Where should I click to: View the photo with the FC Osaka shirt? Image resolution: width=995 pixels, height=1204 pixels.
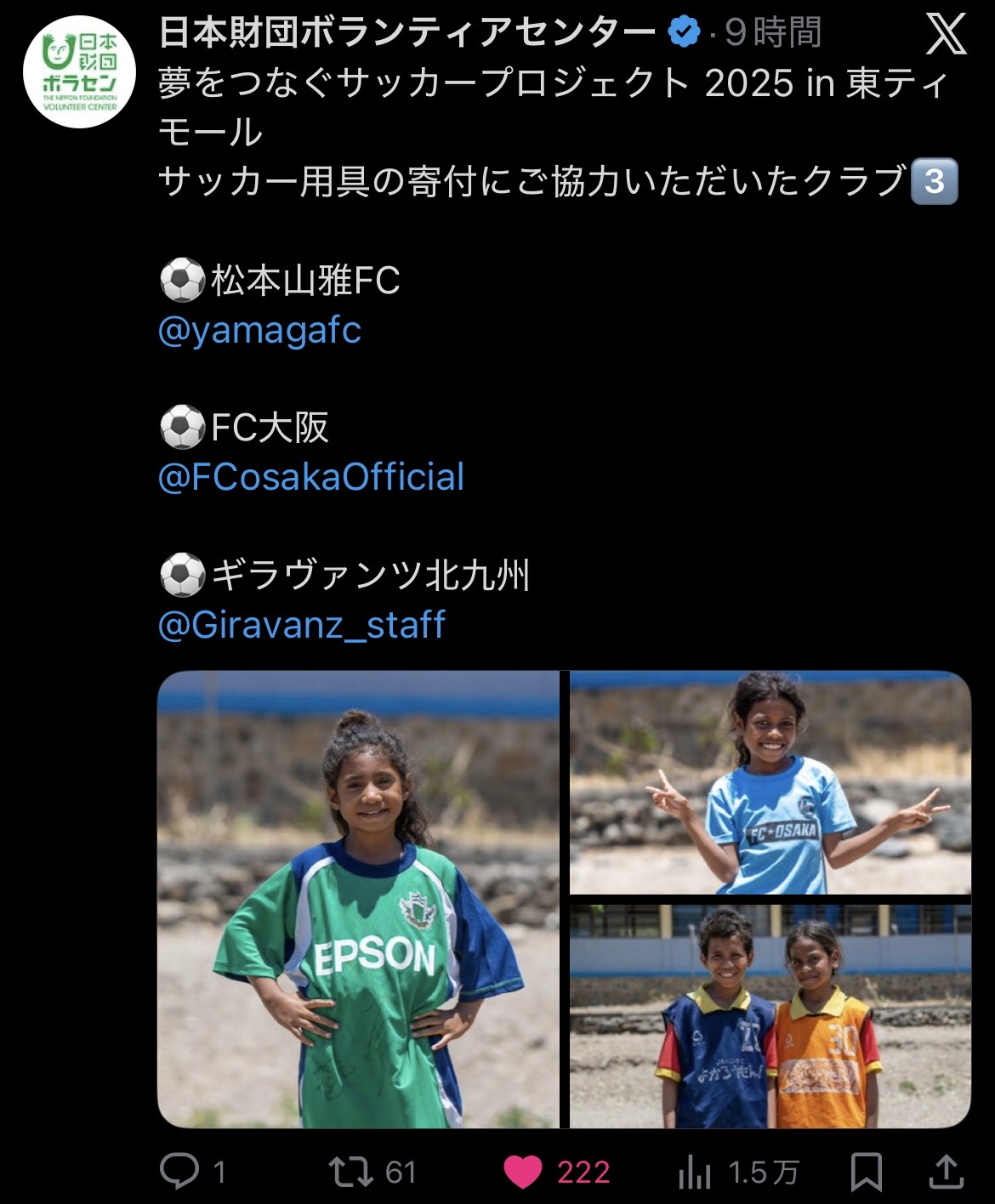pyautogui.click(x=770, y=782)
